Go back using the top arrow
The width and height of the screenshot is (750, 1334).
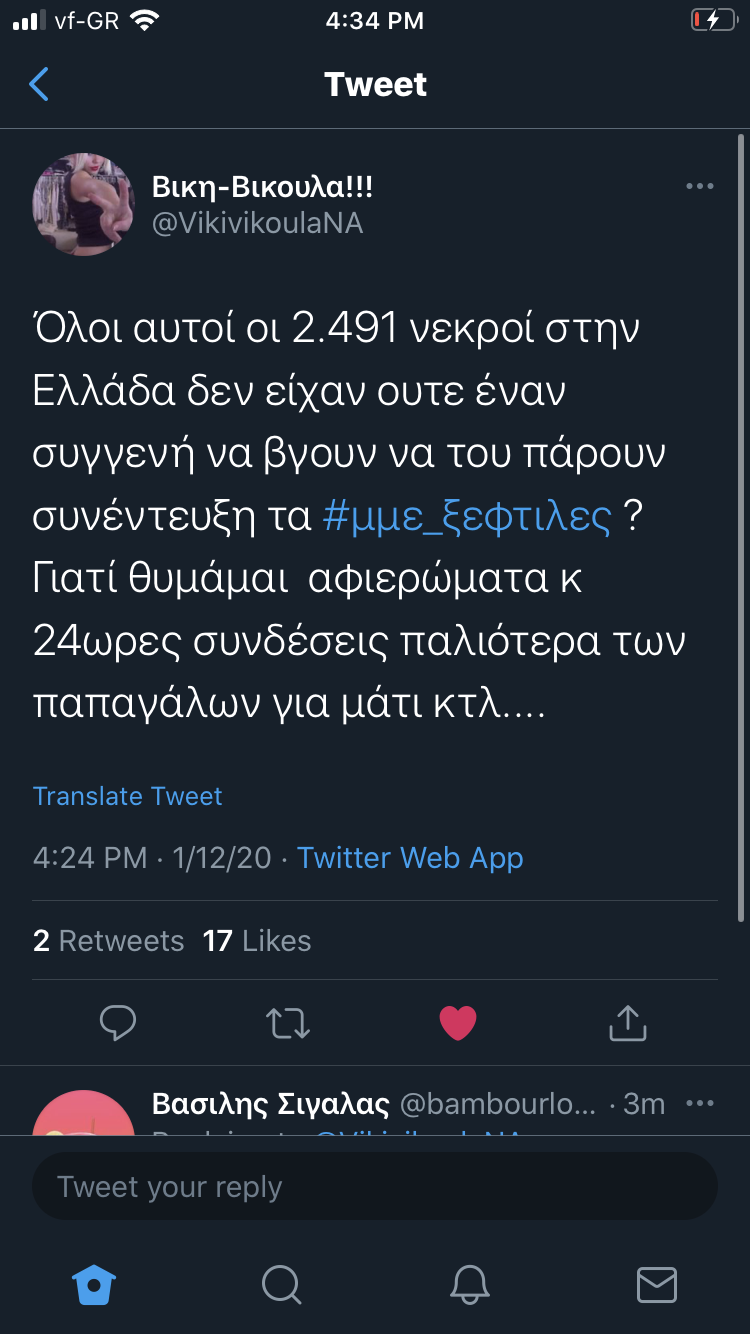pos(39,85)
